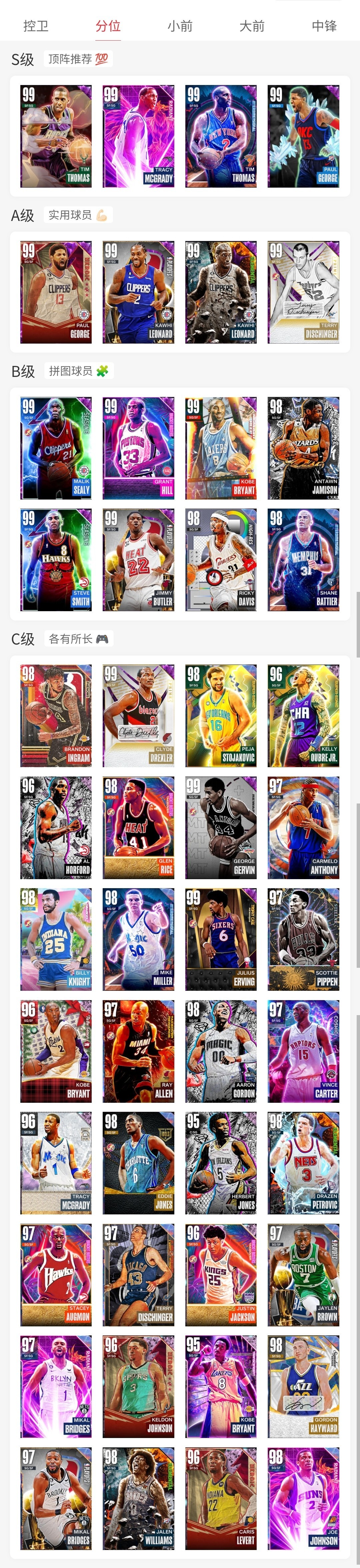Switch to the 大前 tab
Image resolution: width=360 pixels, height=1568 pixels.
point(252,26)
